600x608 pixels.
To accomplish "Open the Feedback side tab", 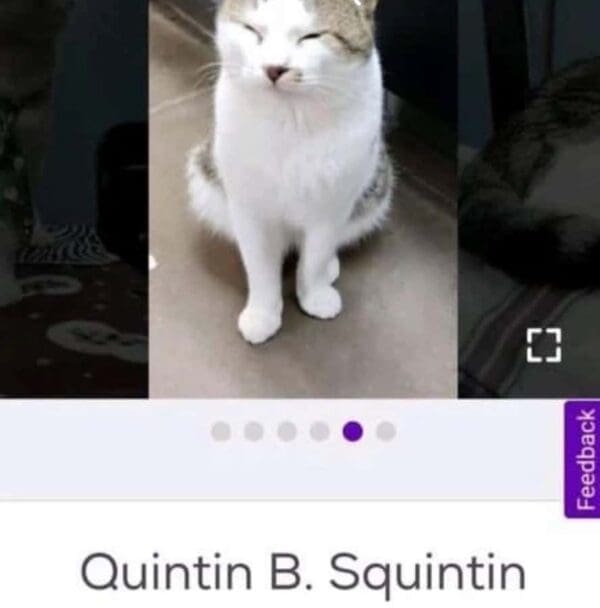I will [583, 459].
